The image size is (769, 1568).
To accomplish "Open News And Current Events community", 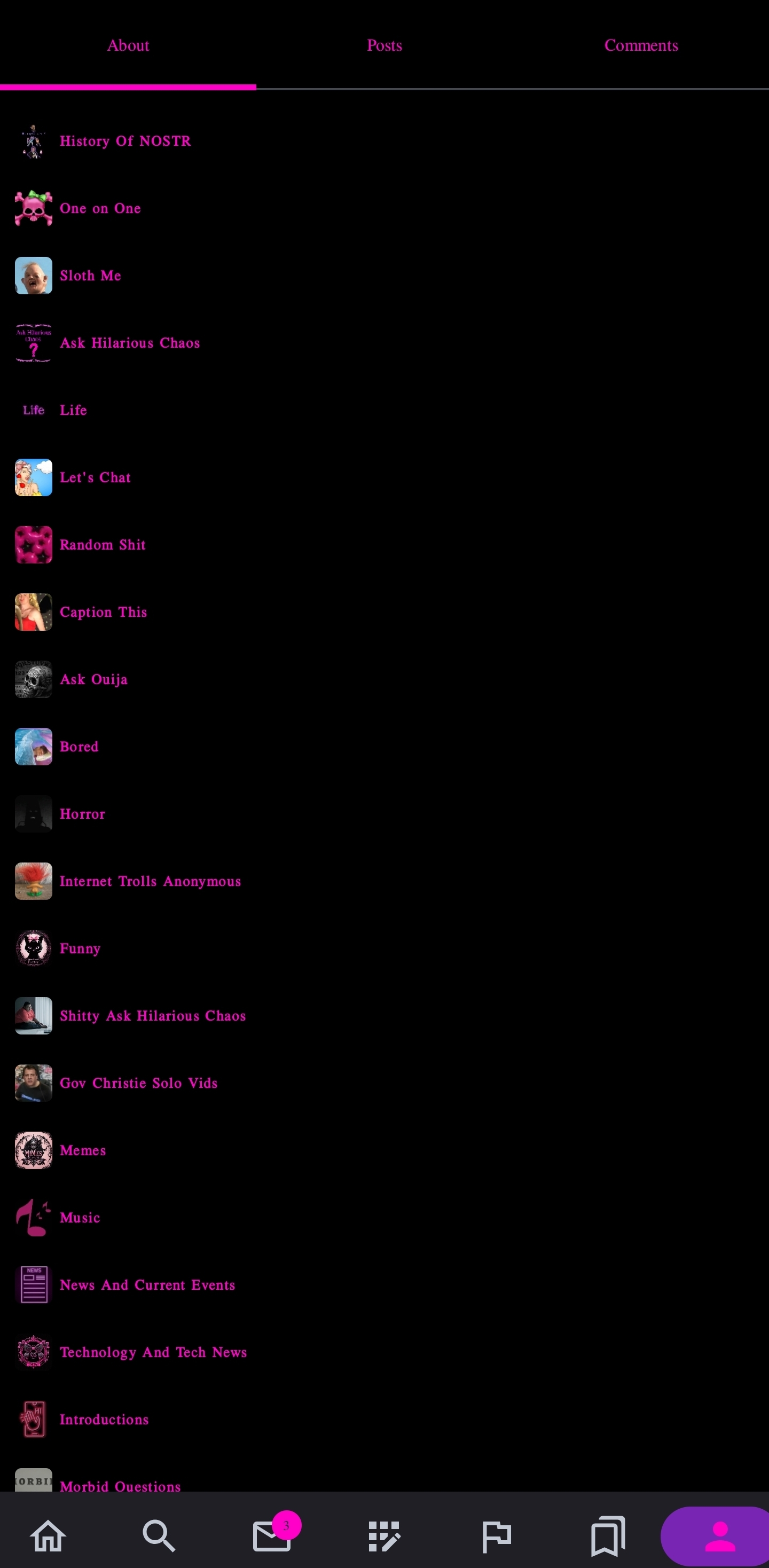I will (147, 1285).
